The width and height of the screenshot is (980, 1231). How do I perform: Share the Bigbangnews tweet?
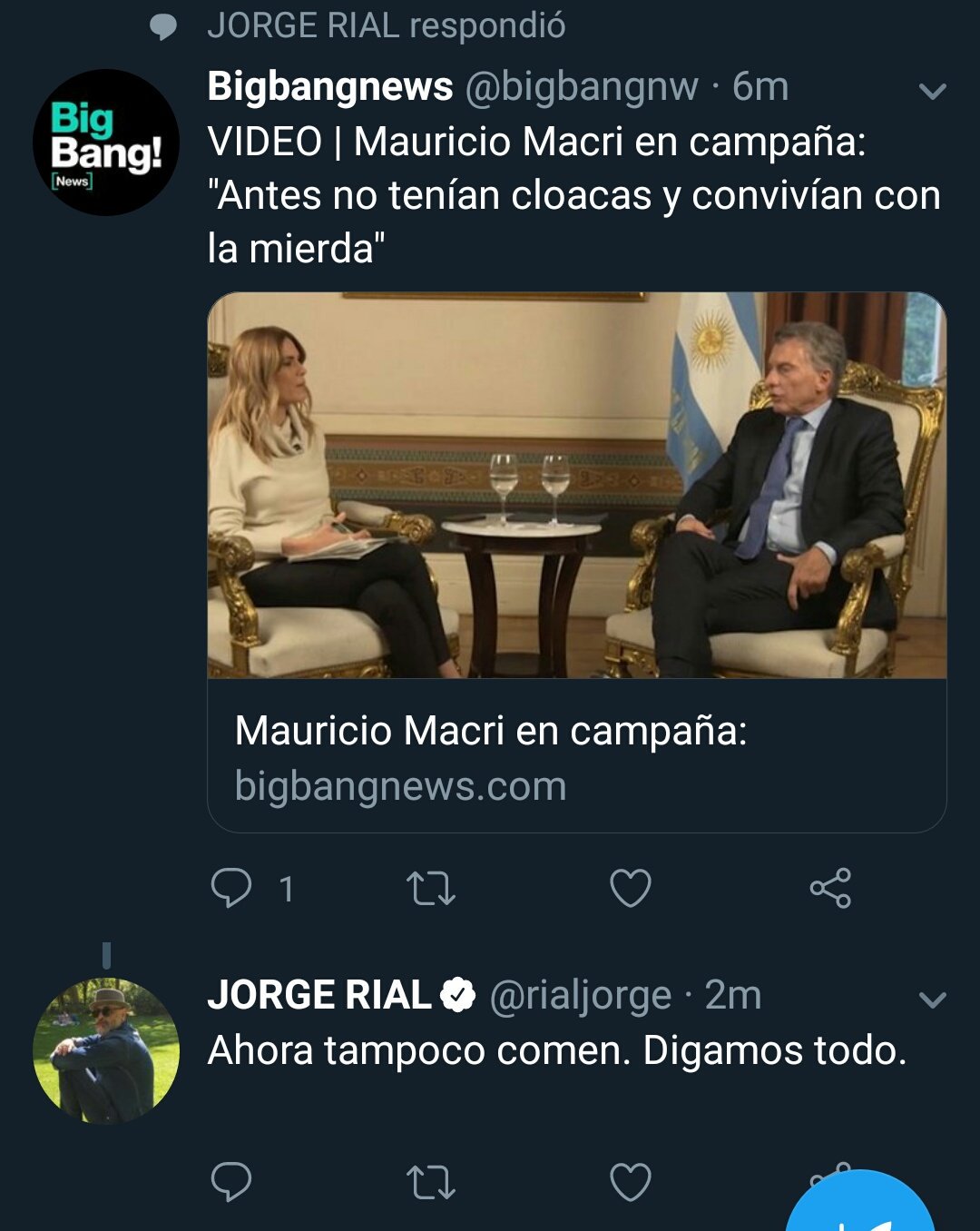(x=830, y=888)
